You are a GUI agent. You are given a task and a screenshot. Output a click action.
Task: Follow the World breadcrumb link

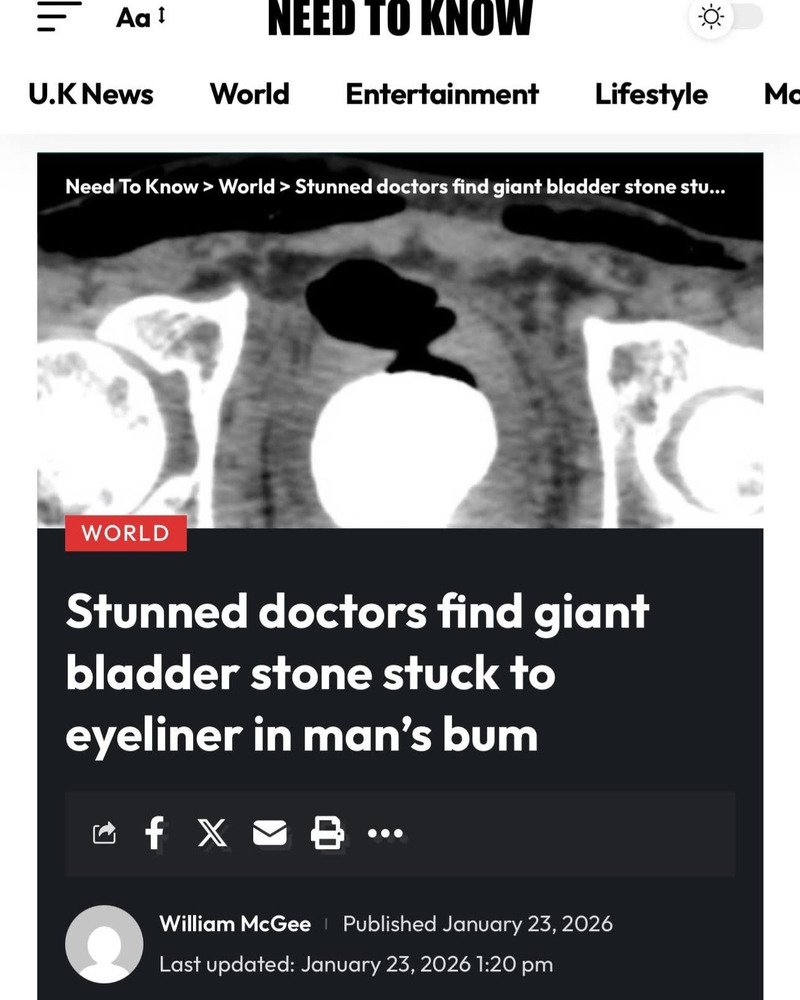[246, 186]
